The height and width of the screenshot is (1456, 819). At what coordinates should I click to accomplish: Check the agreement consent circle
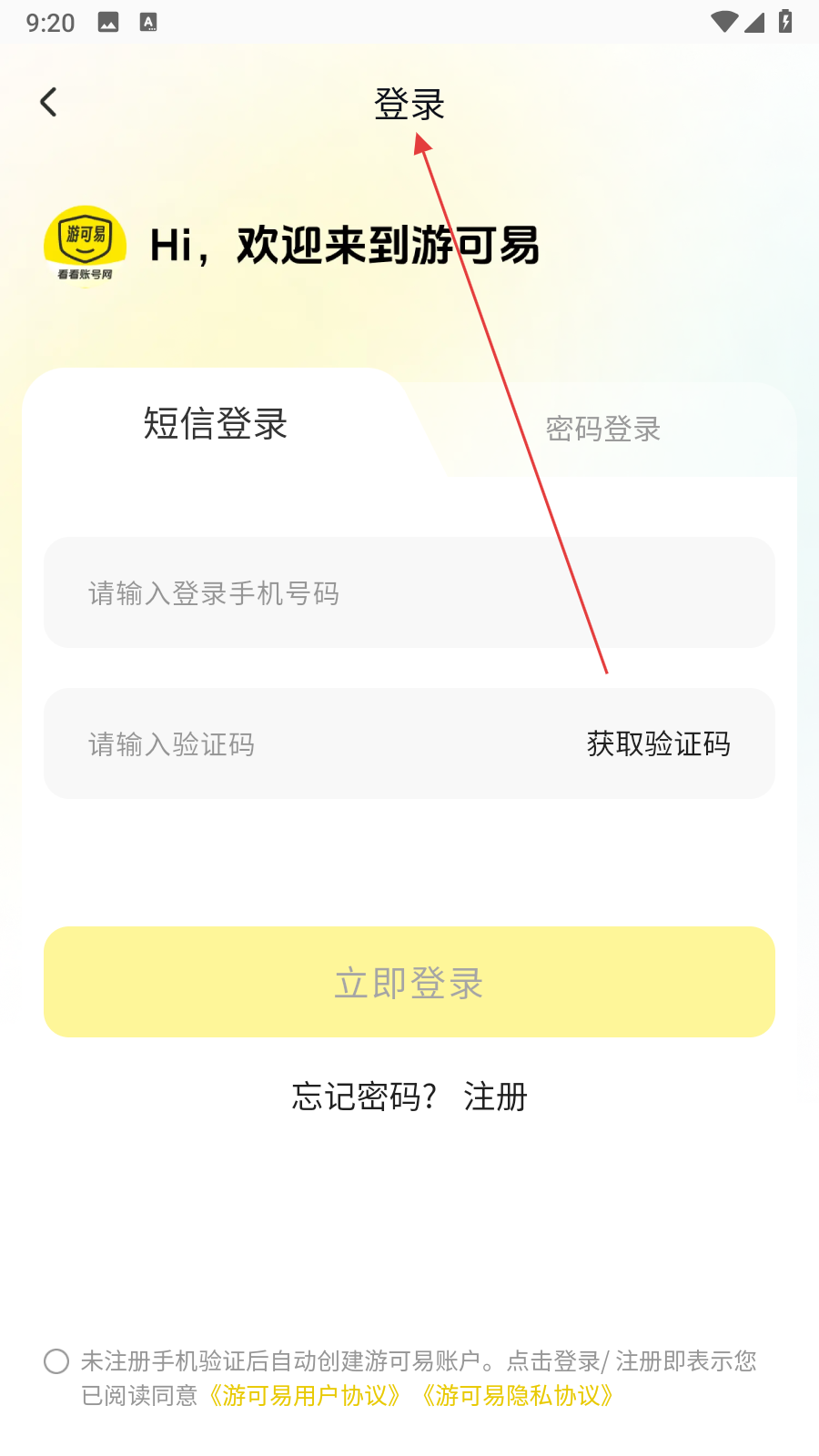click(56, 1361)
